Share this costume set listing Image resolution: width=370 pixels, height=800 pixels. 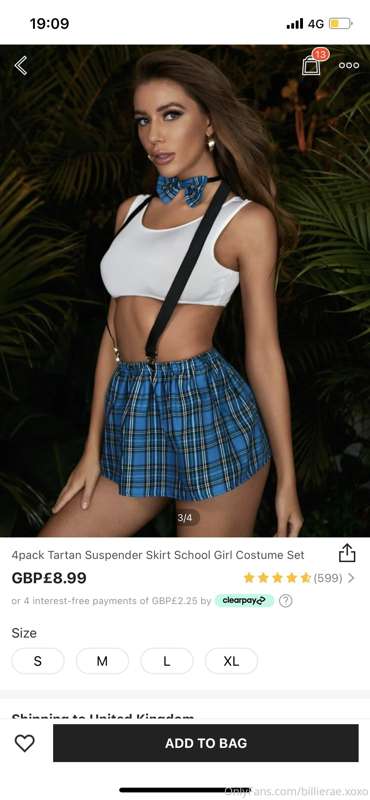point(347,553)
